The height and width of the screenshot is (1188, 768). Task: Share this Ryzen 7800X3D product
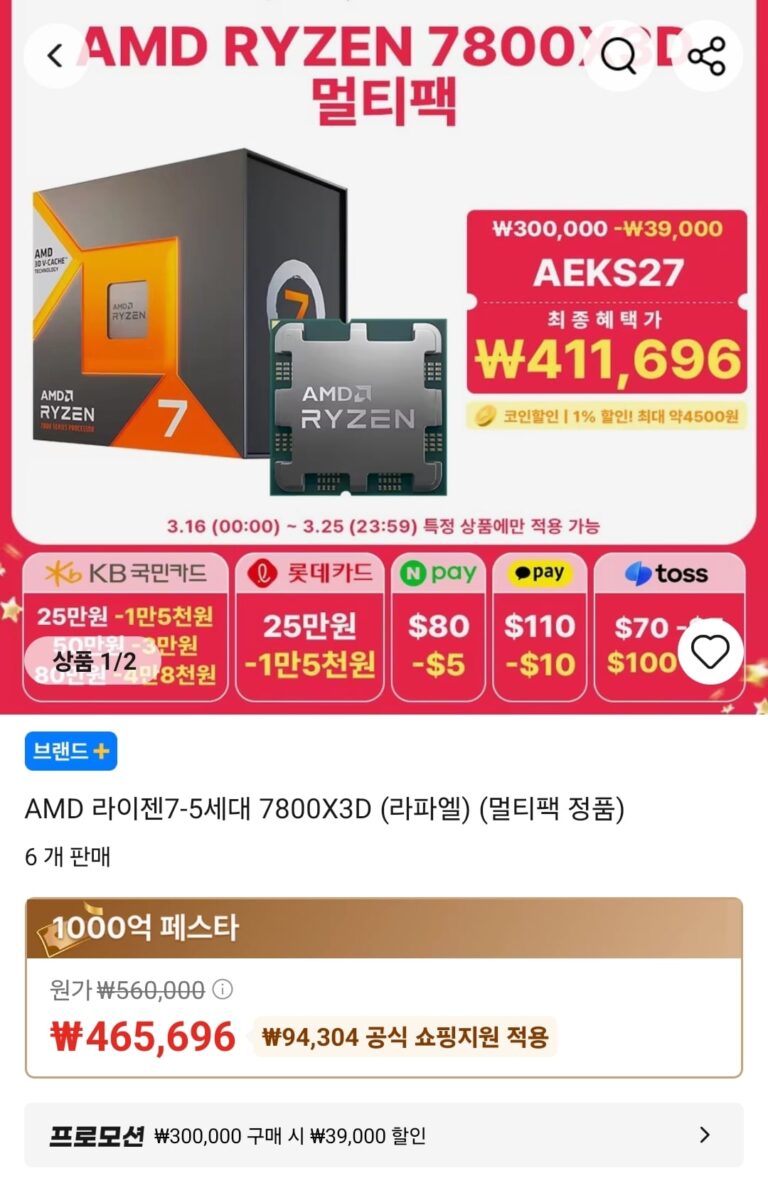[707, 56]
